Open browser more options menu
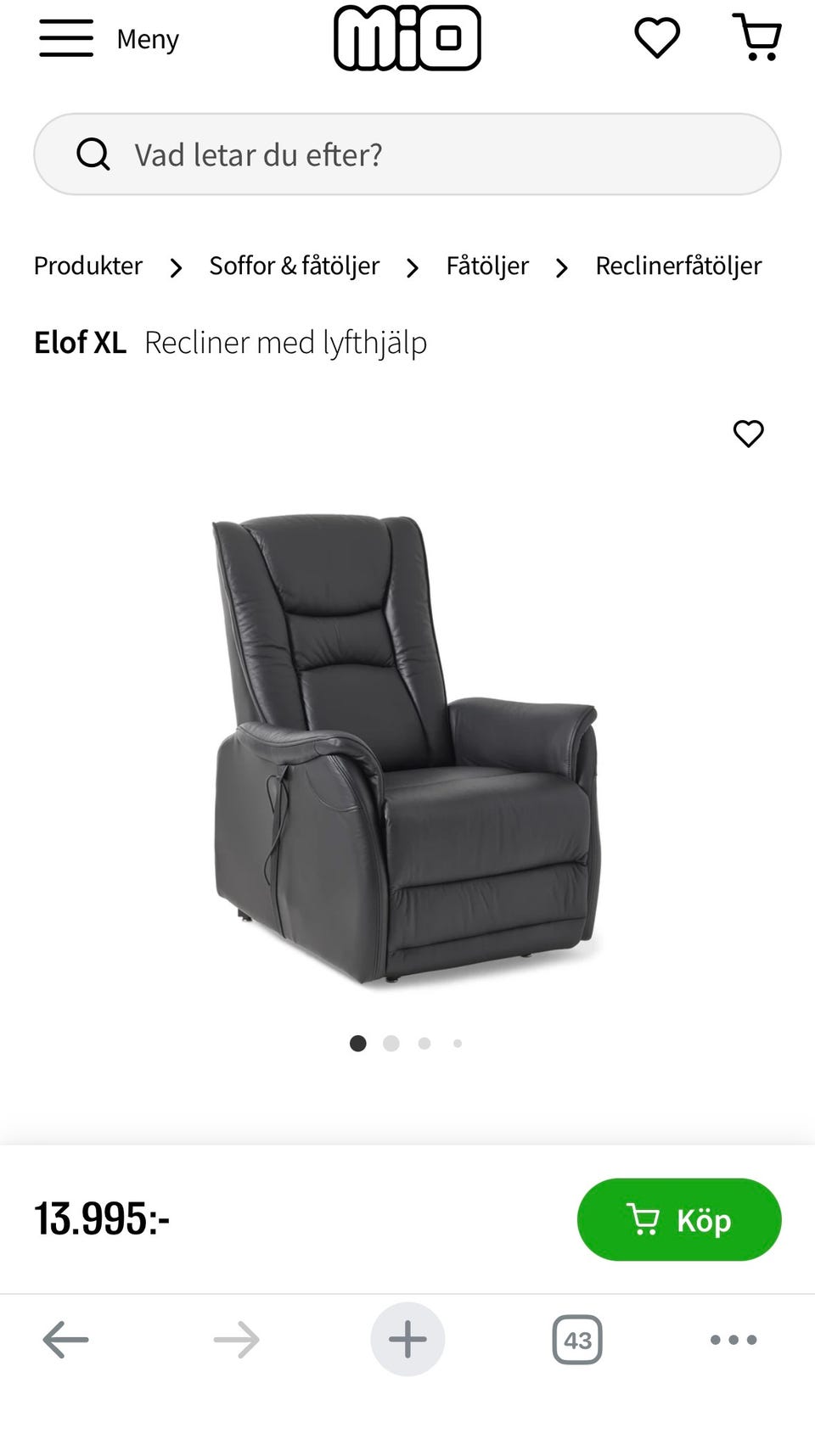This screenshot has width=815, height=1456. (x=733, y=1340)
